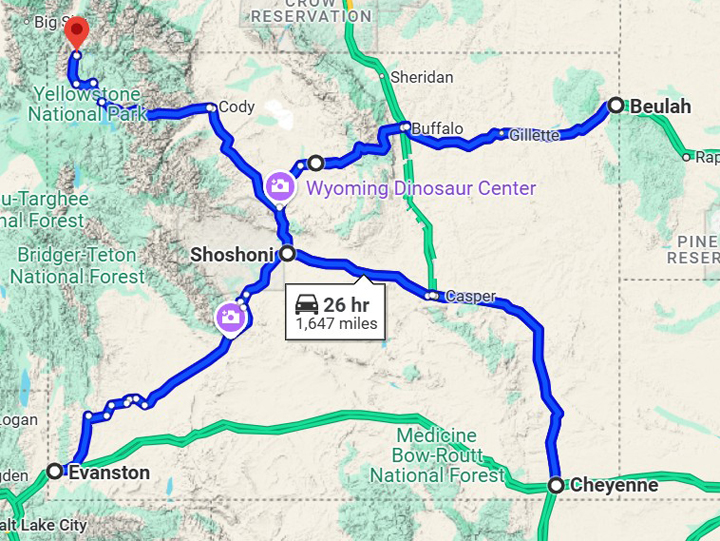Image resolution: width=720 pixels, height=541 pixels.
Task: Open the purple camera marker southwest of Shoshoni
Action: (231, 318)
